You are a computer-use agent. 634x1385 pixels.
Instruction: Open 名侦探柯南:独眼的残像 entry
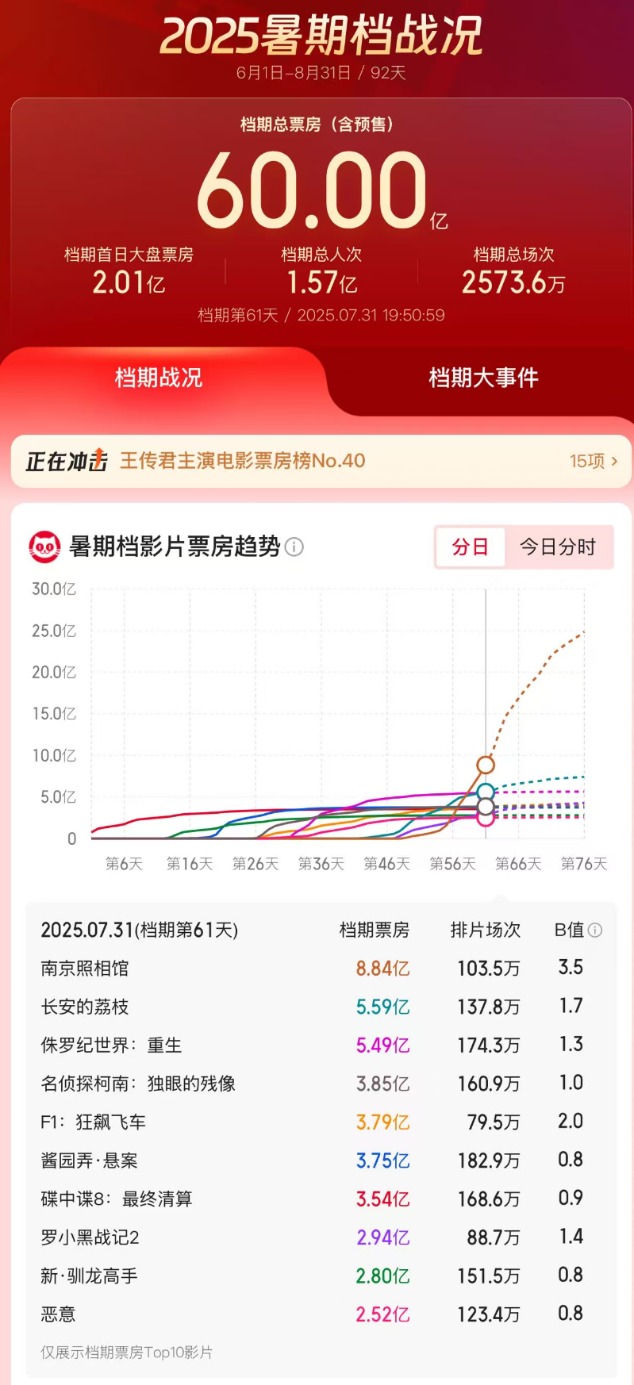(x=317, y=1083)
